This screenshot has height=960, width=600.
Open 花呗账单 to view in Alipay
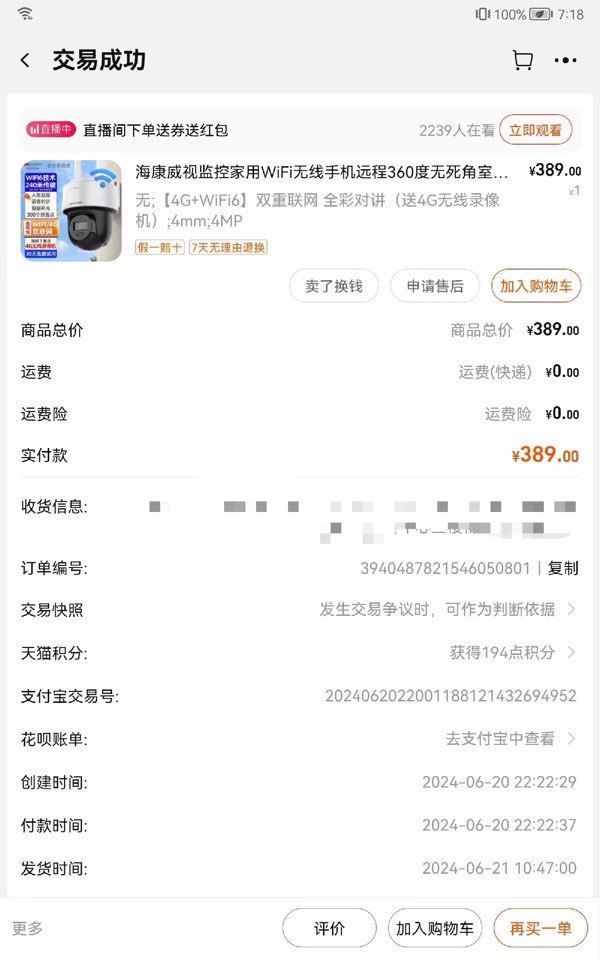299,739
